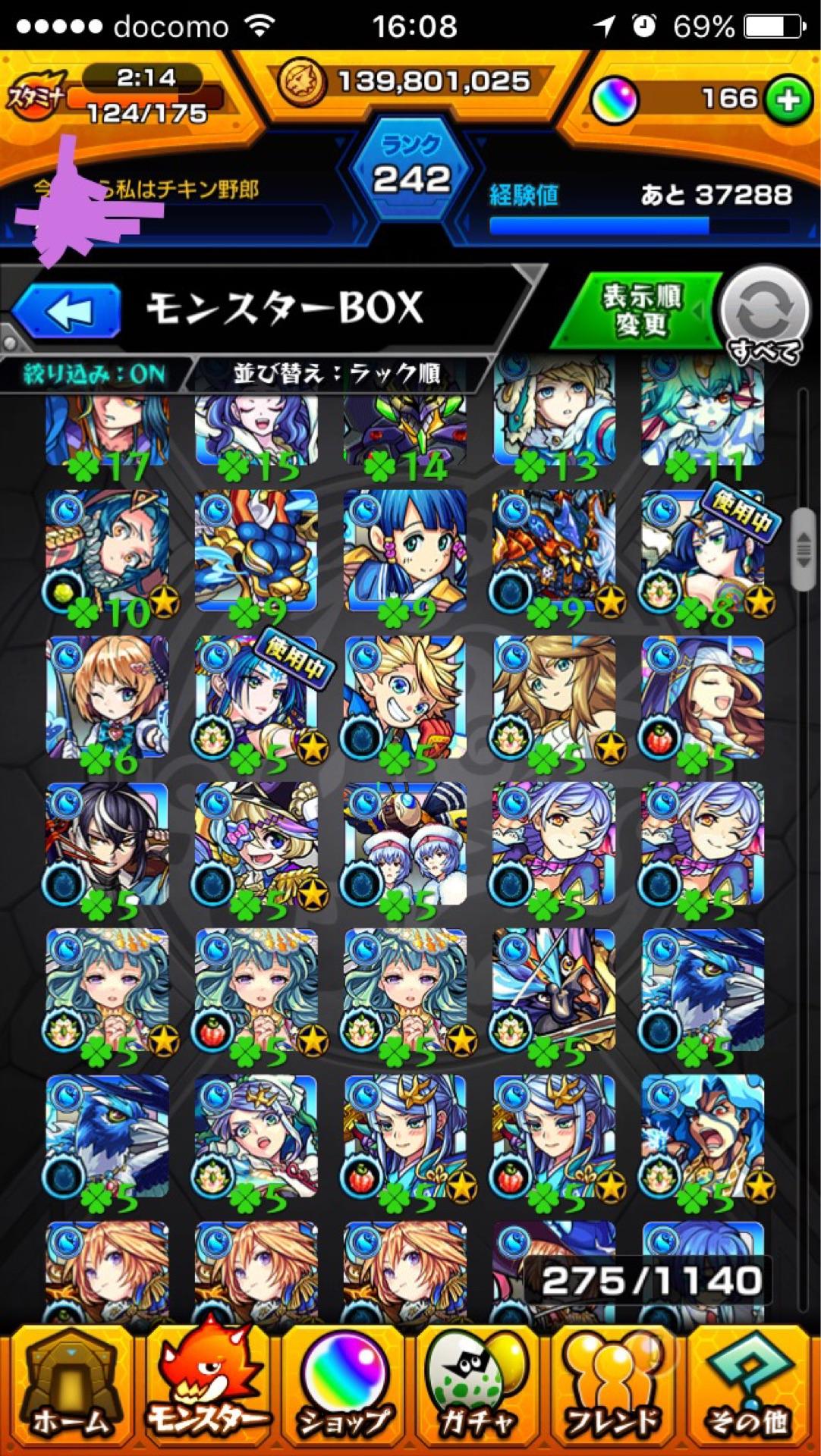
Task: Tap the monster box scrollbar handle
Action: click(x=804, y=550)
